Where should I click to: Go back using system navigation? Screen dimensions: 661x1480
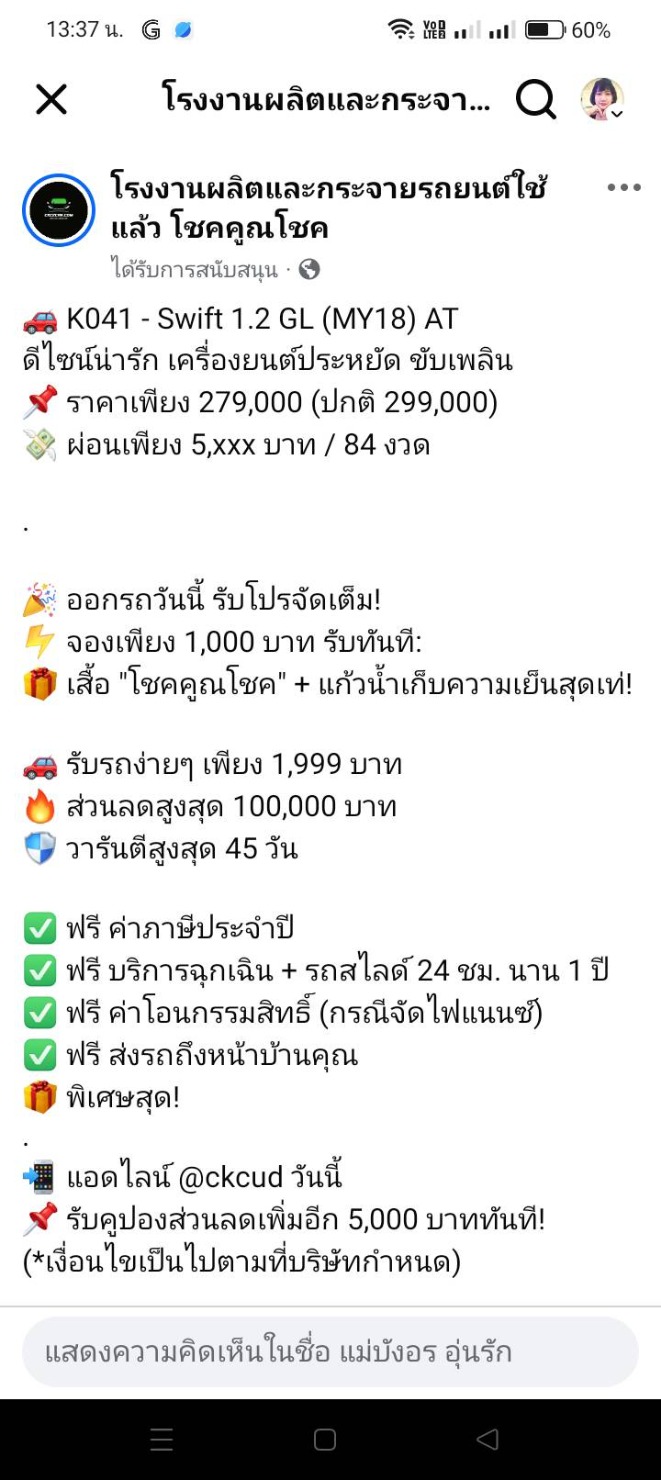point(487,1440)
